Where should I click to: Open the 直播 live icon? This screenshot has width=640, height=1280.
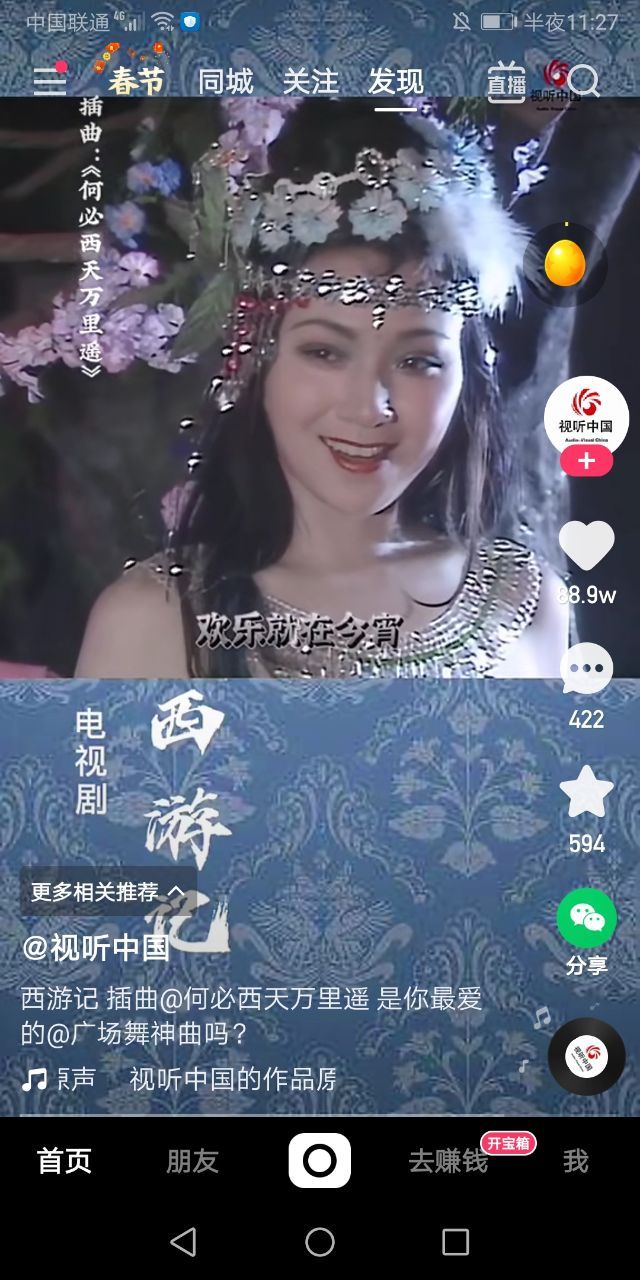[506, 82]
